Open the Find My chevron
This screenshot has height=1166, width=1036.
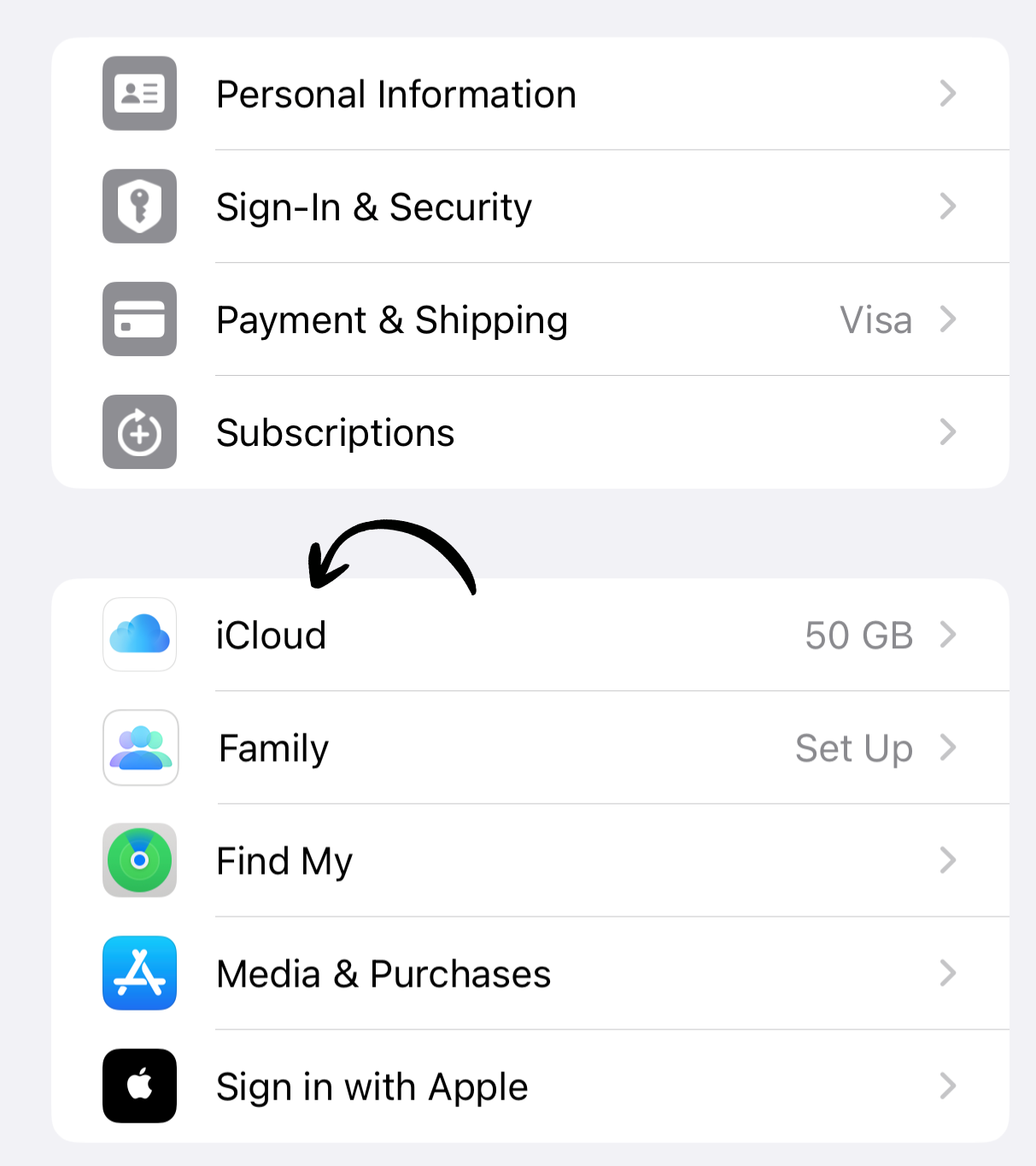(x=948, y=861)
